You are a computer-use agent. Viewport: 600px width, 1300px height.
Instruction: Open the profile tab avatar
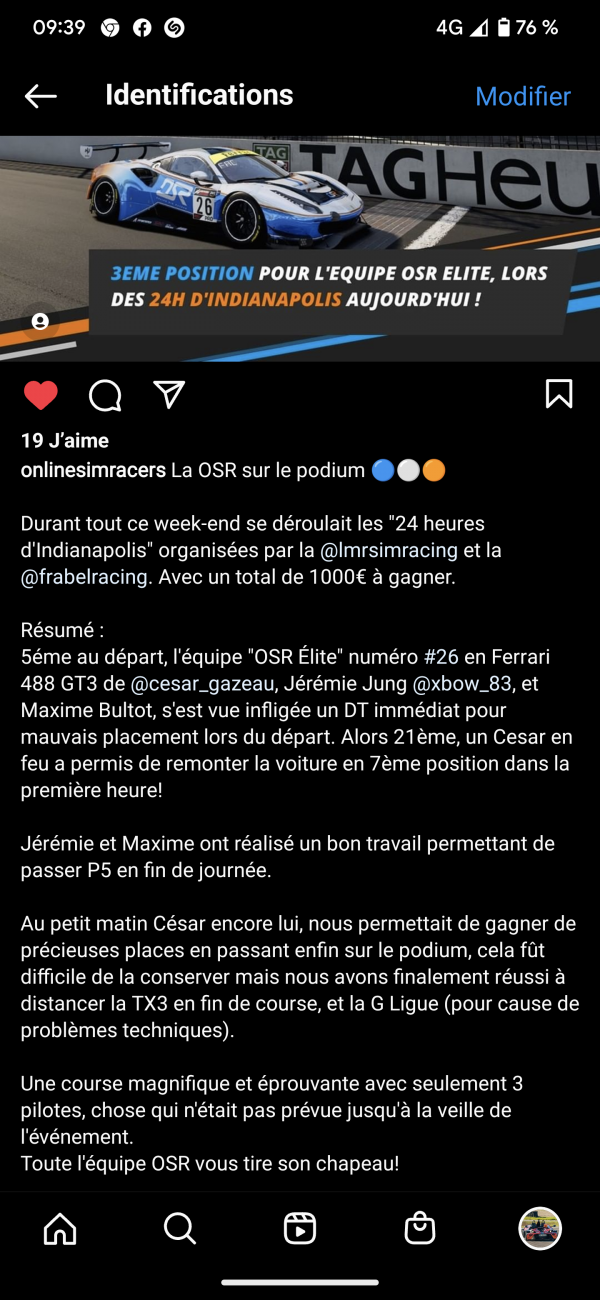(x=540, y=1228)
